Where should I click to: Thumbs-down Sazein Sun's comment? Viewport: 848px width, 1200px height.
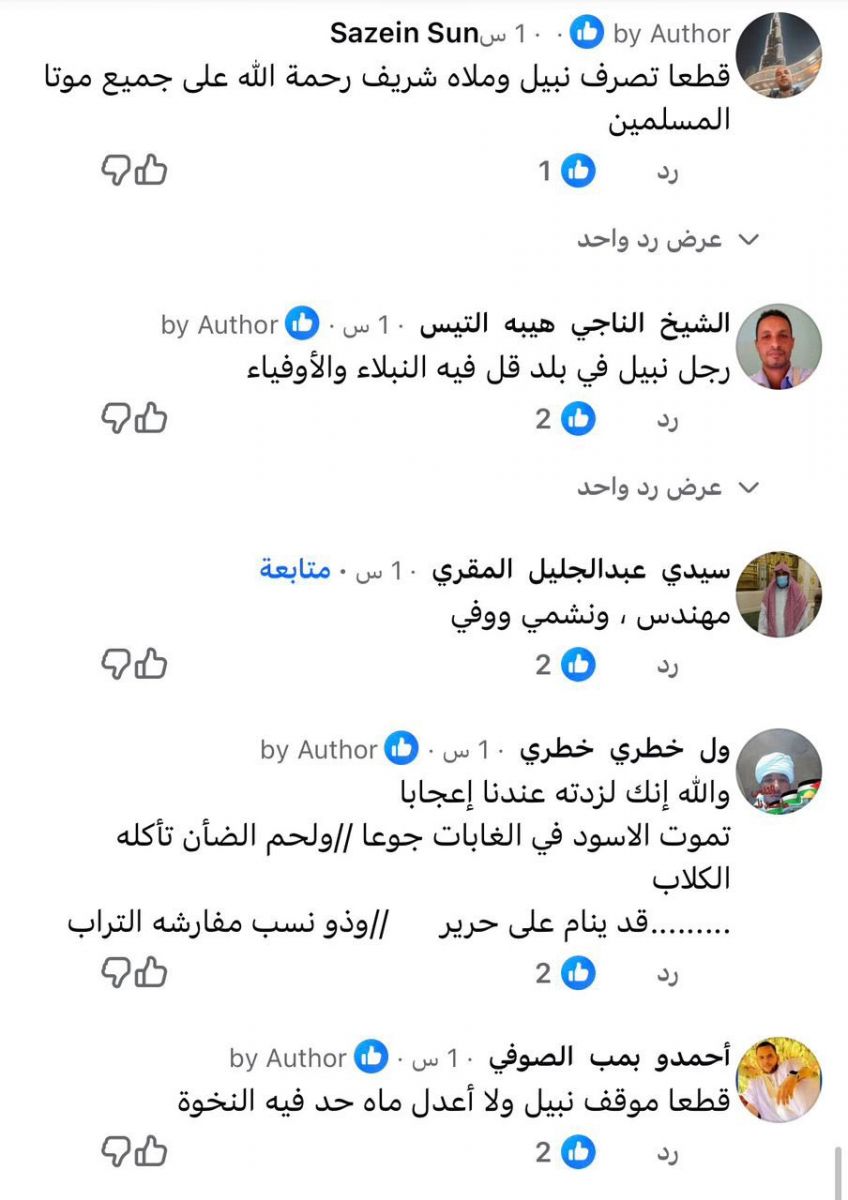pyautogui.click(x=116, y=170)
